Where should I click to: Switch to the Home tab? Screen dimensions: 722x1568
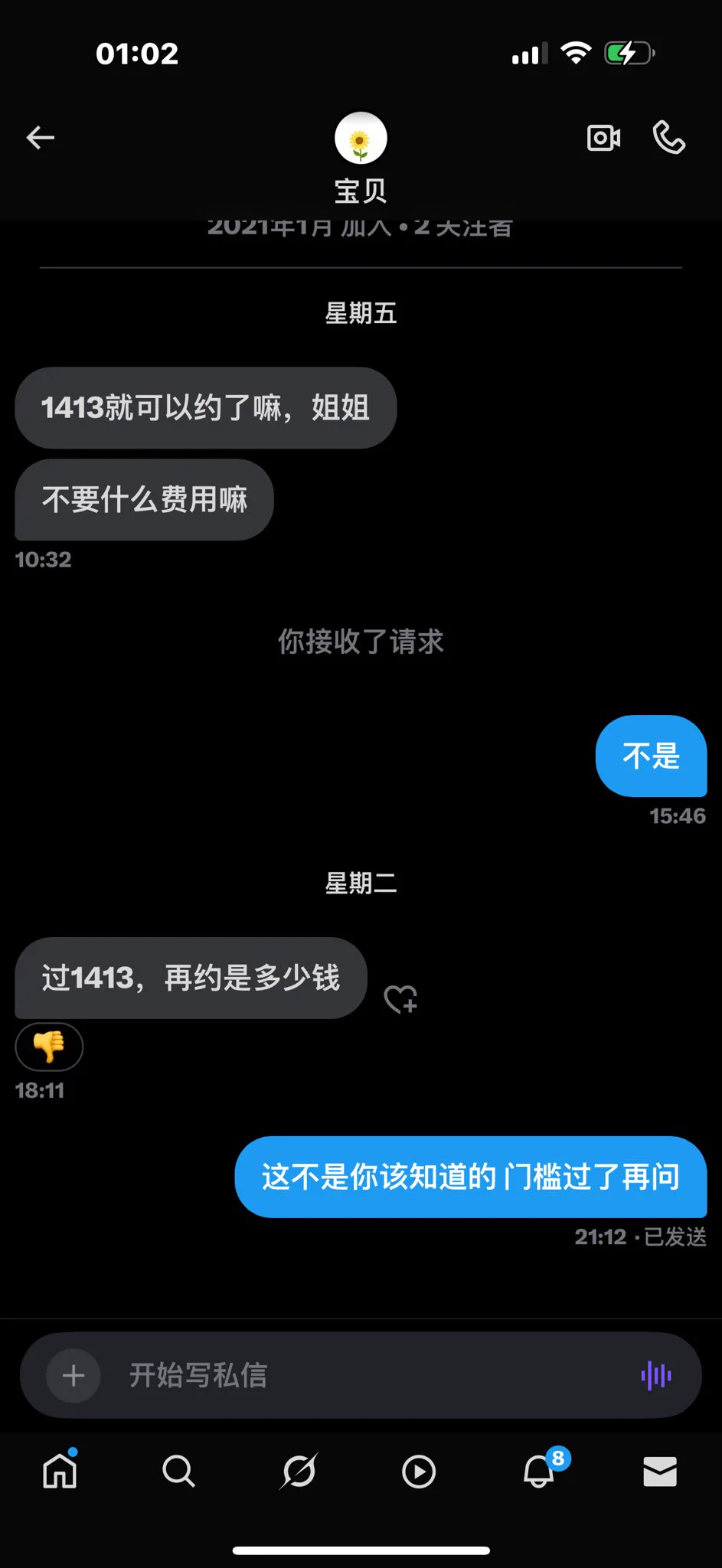point(60,1471)
